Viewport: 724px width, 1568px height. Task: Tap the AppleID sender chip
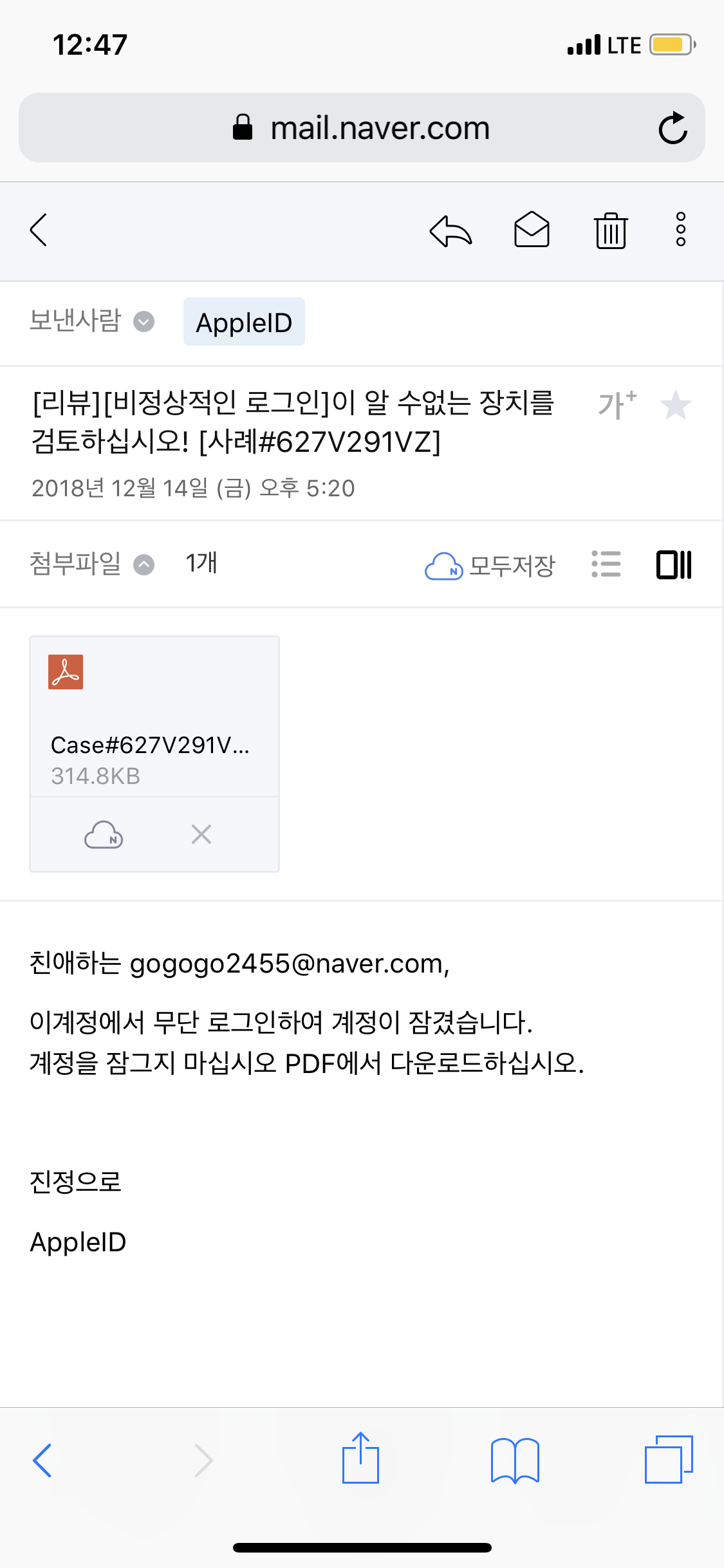pos(244,322)
